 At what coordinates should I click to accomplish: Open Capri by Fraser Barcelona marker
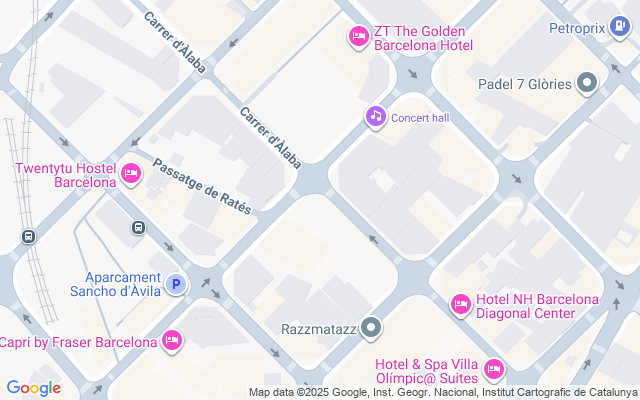(x=172, y=341)
